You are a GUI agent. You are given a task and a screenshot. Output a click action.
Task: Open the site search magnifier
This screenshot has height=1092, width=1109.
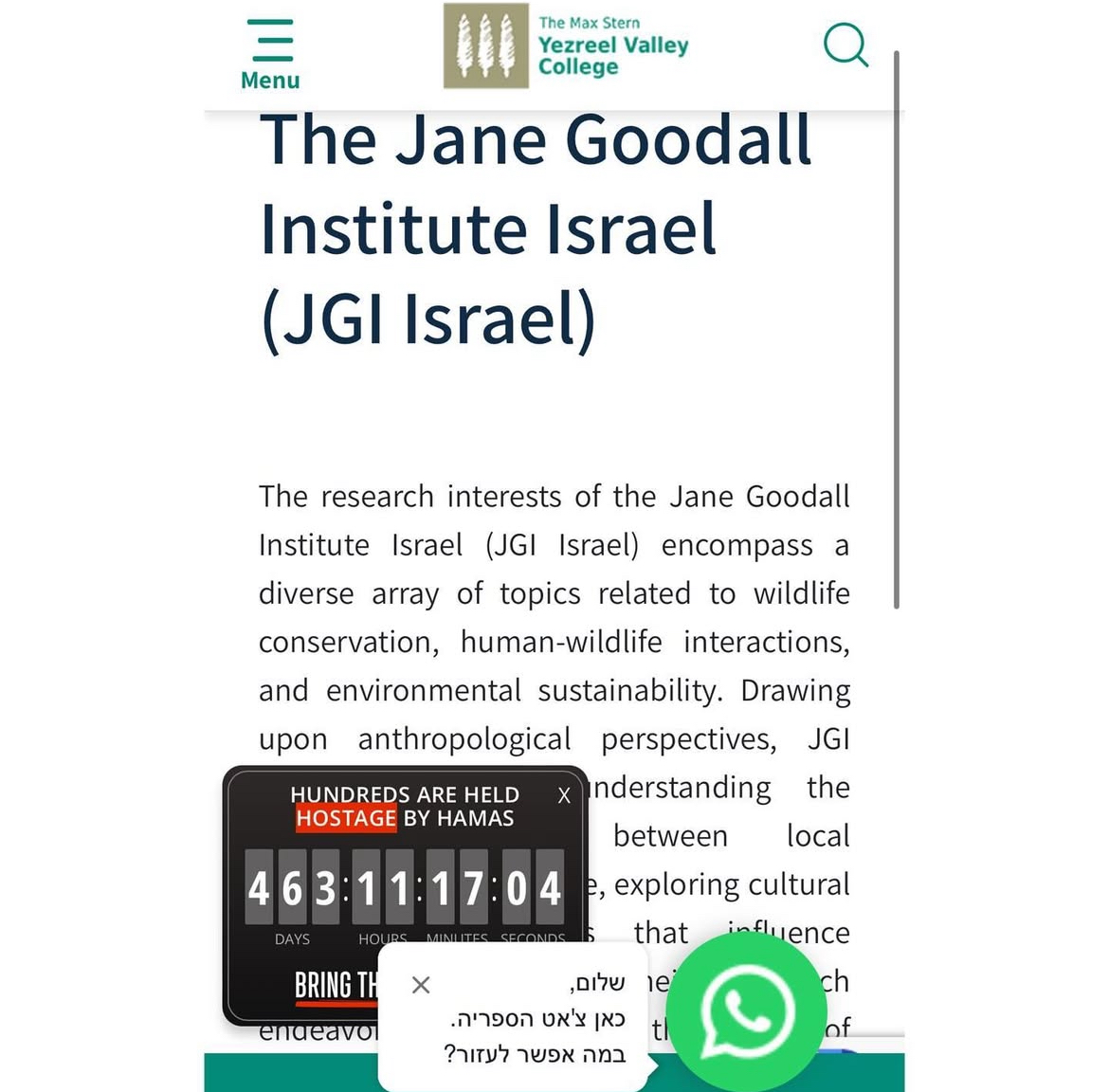(x=845, y=45)
